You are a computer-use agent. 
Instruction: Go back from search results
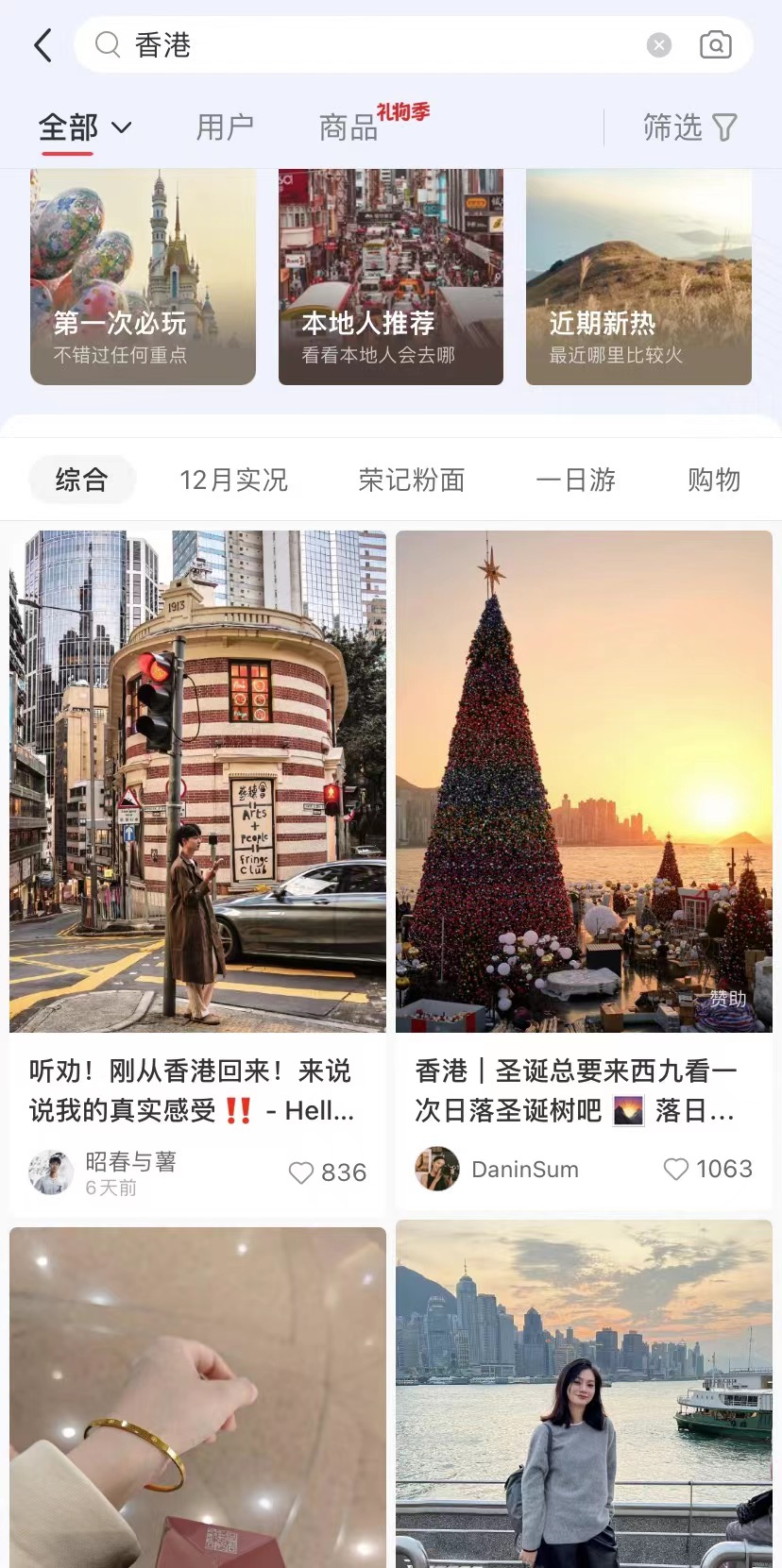[x=42, y=45]
